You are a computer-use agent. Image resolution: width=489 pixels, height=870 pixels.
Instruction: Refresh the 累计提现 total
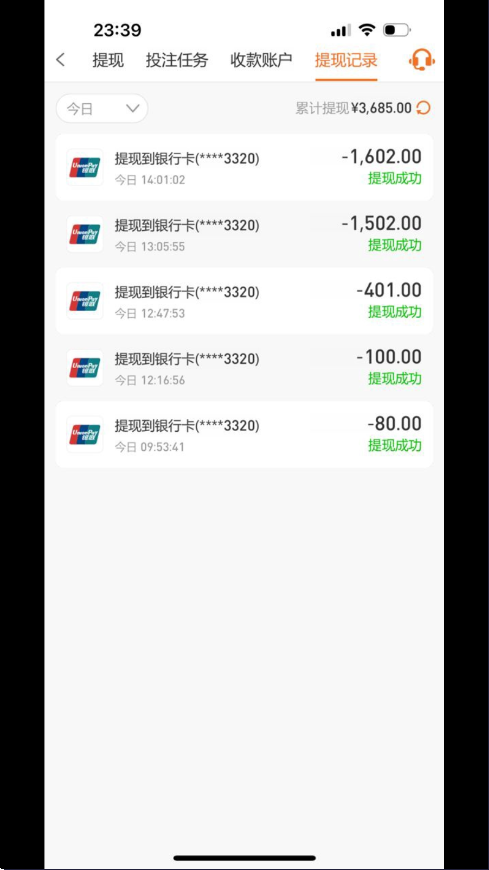[x=423, y=108]
